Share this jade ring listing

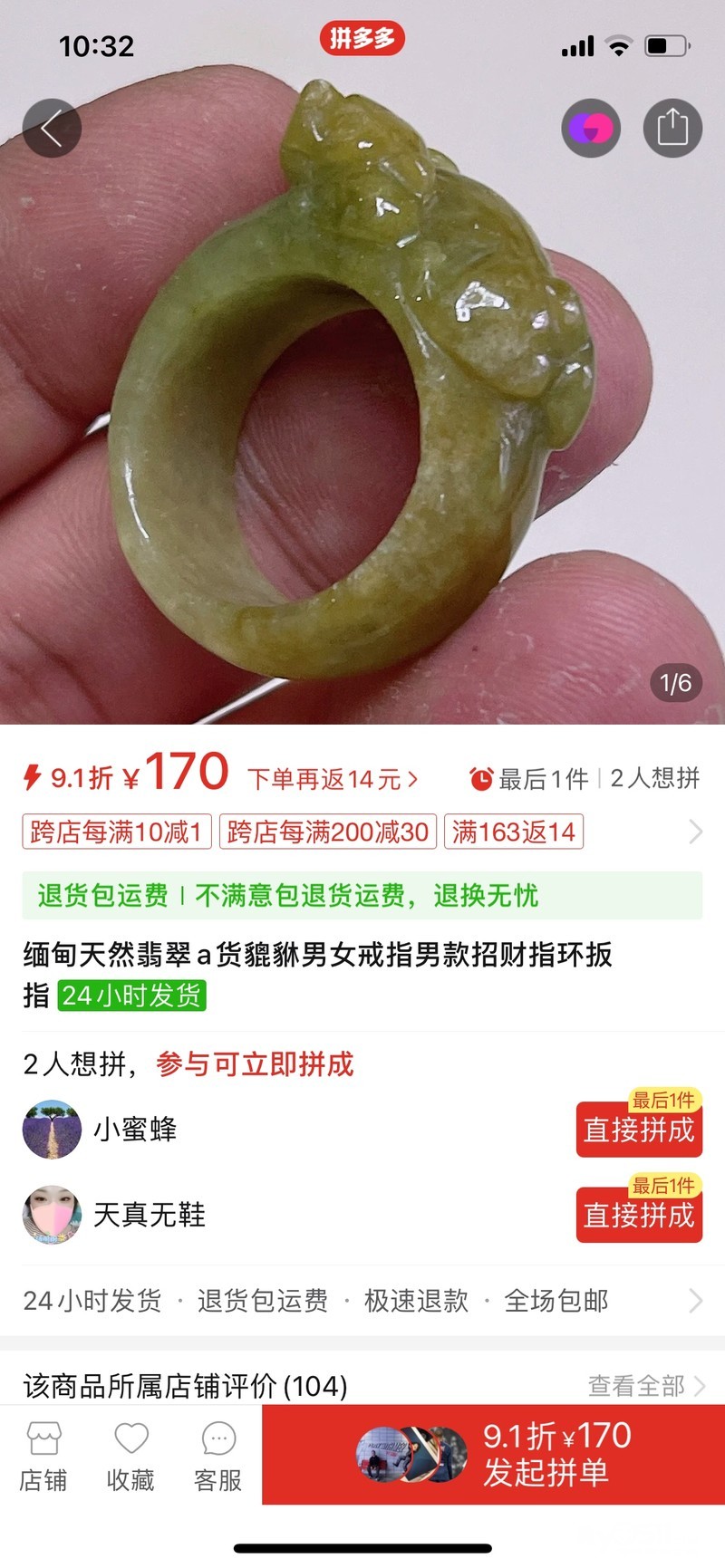click(x=672, y=128)
